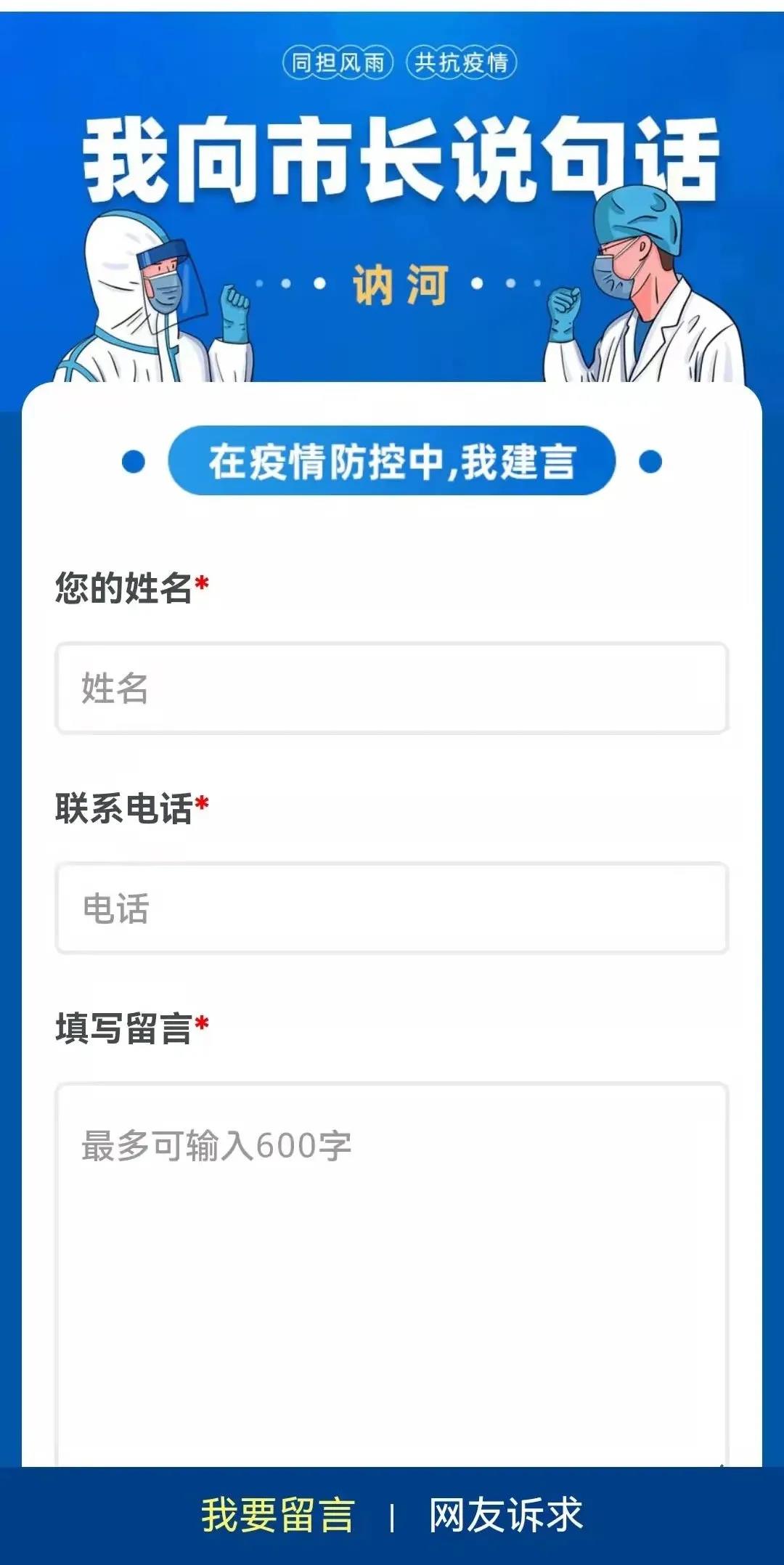Switch to the 我要留言 tab
Viewport: 784px width, 1565px height.
[278, 1515]
